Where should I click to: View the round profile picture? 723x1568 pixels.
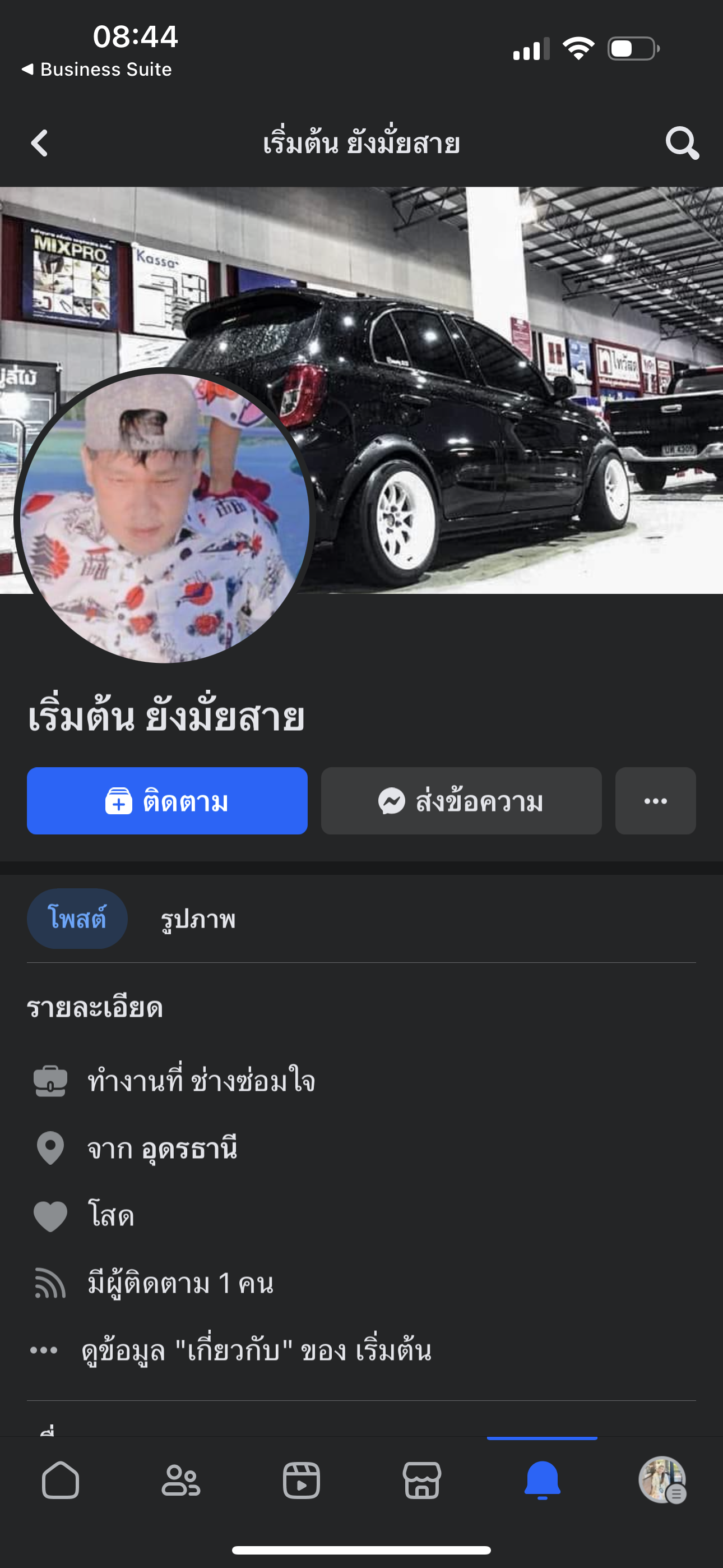pyautogui.click(x=163, y=518)
